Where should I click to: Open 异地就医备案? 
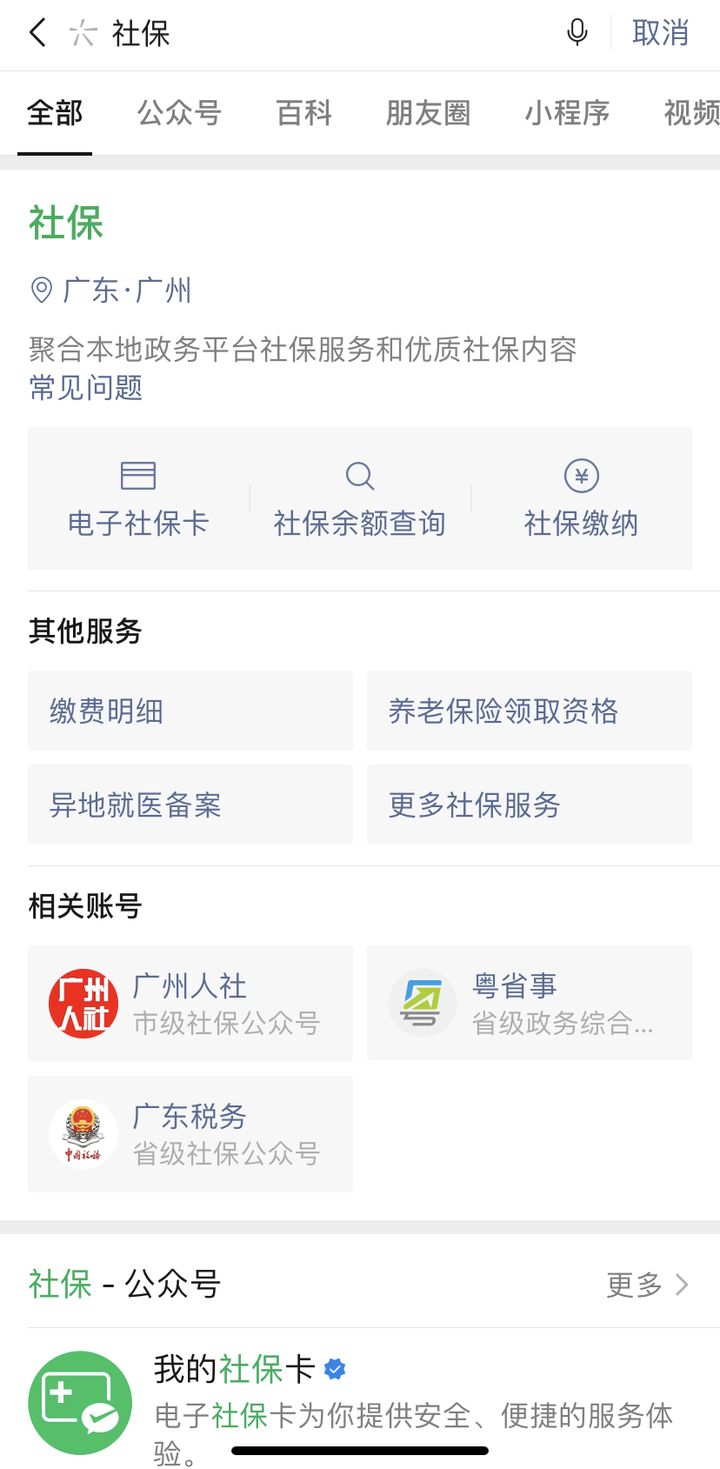click(x=190, y=805)
